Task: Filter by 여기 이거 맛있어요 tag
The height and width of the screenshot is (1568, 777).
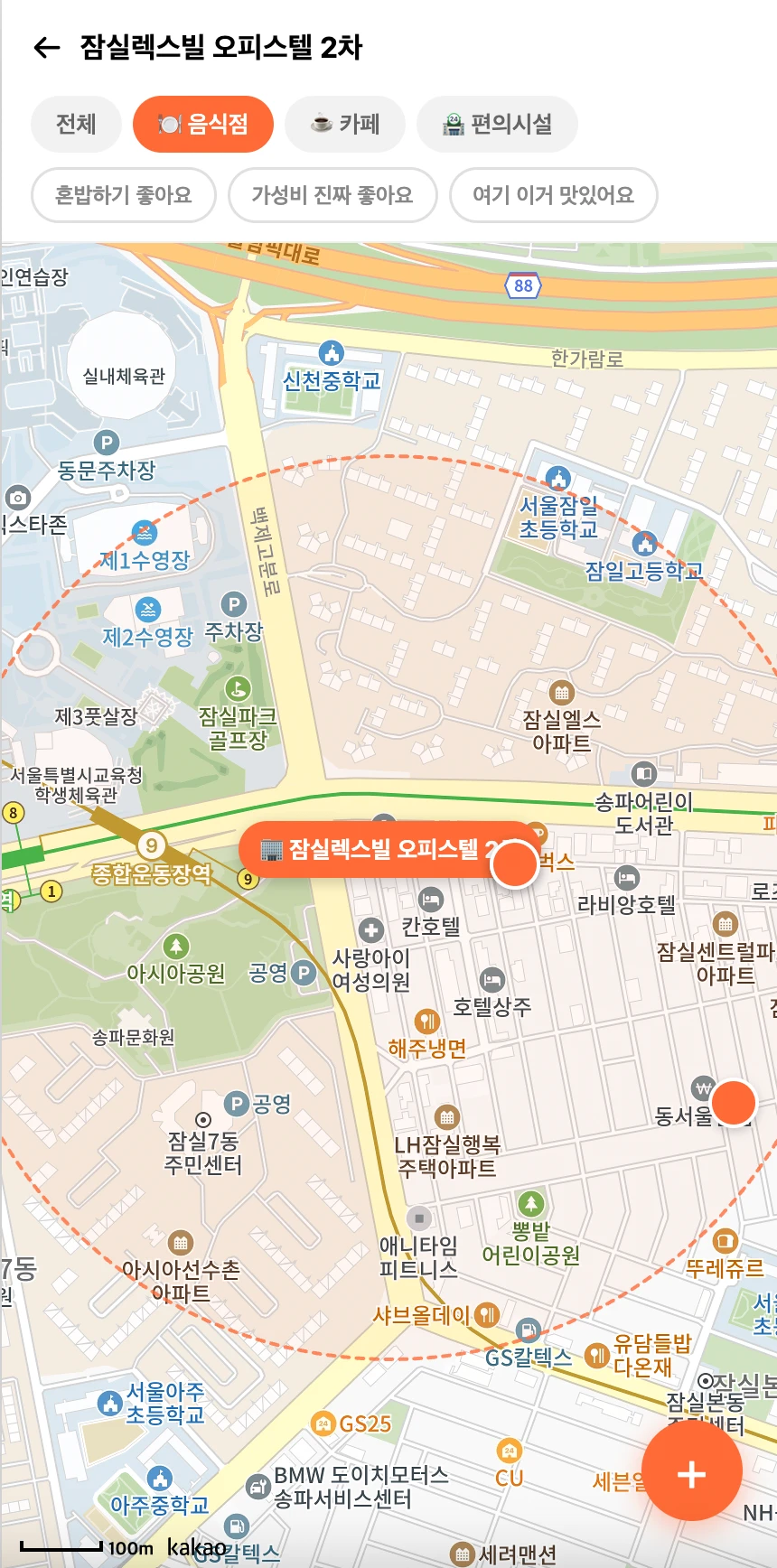Action: [x=554, y=195]
